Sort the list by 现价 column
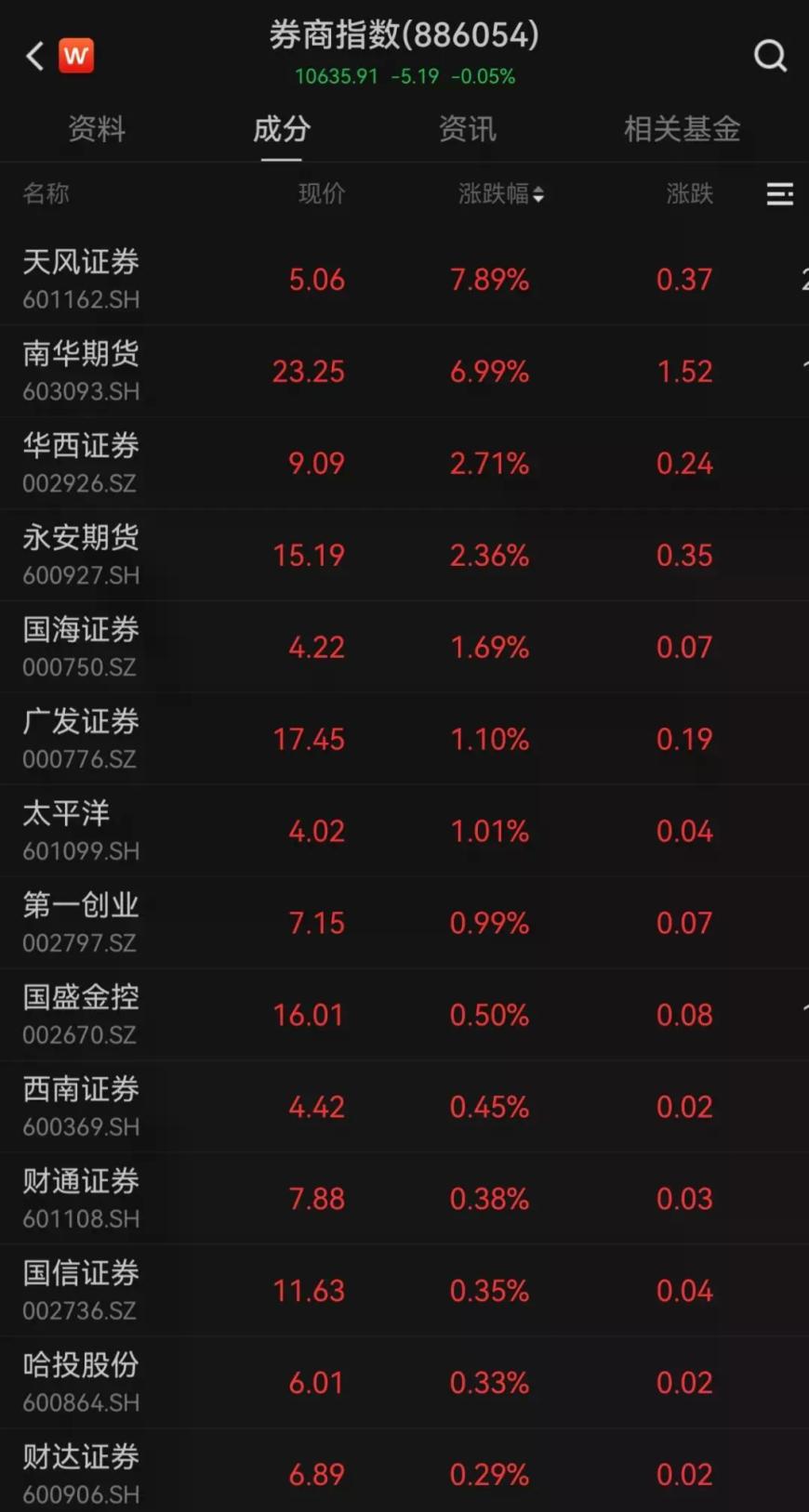The image size is (809, 1512). point(322,194)
